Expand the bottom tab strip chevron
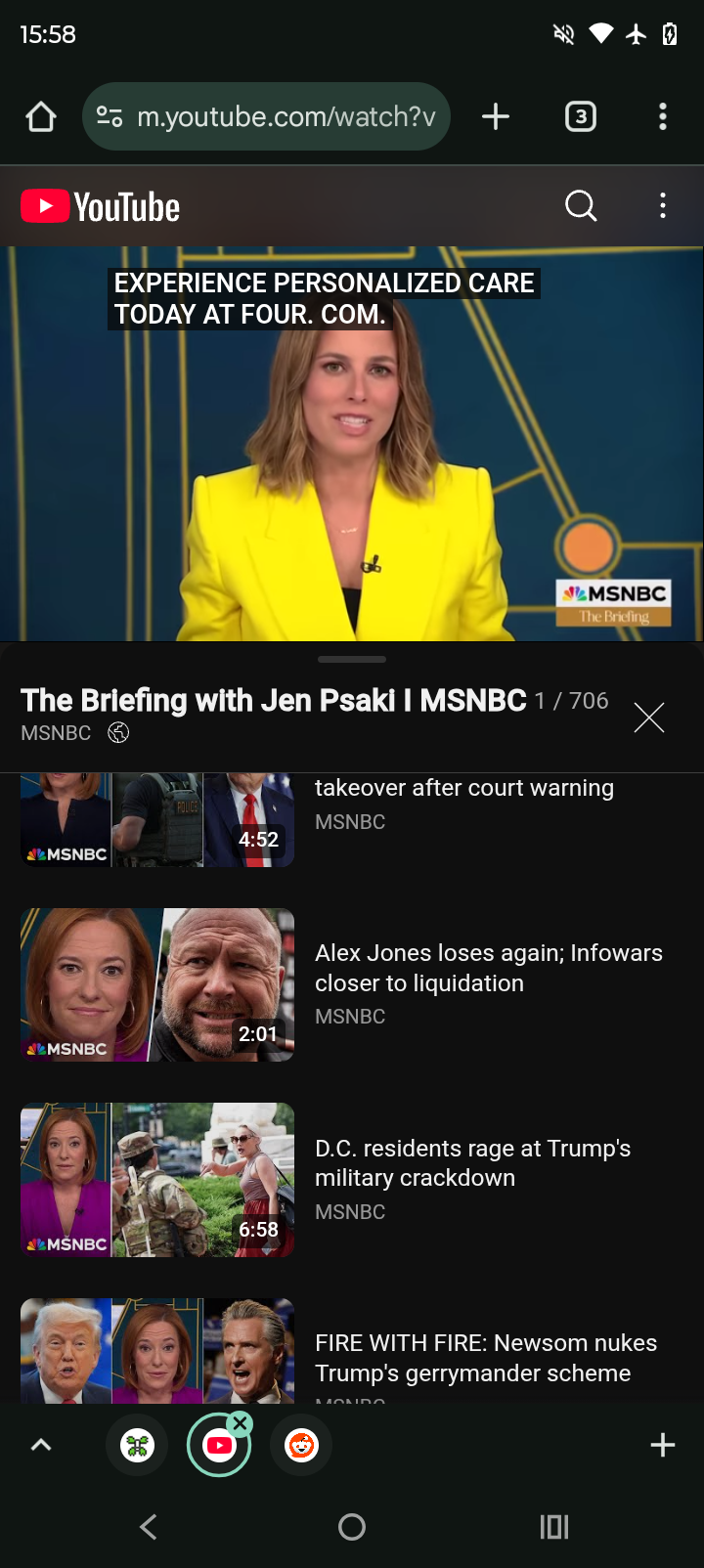 point(41,1445)
